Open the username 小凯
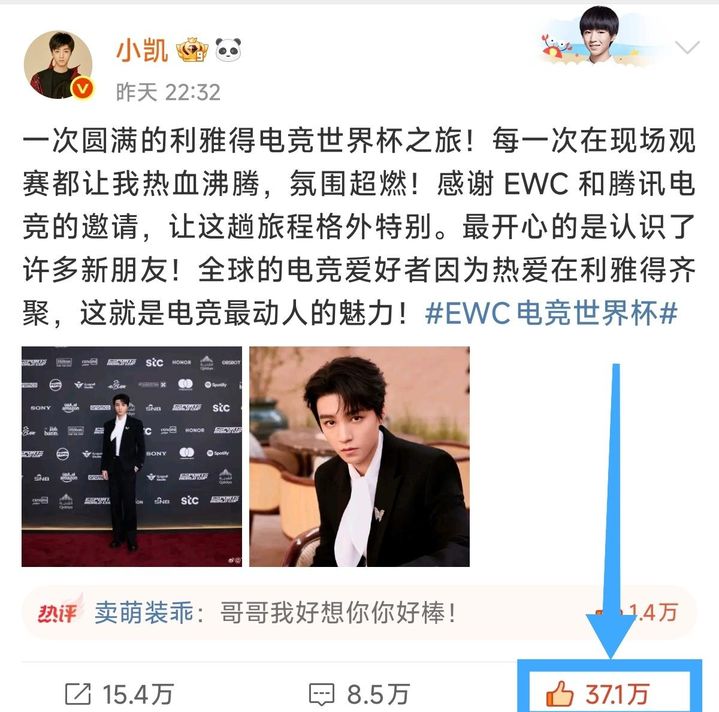719x712 pixels. tap(142, 49)
